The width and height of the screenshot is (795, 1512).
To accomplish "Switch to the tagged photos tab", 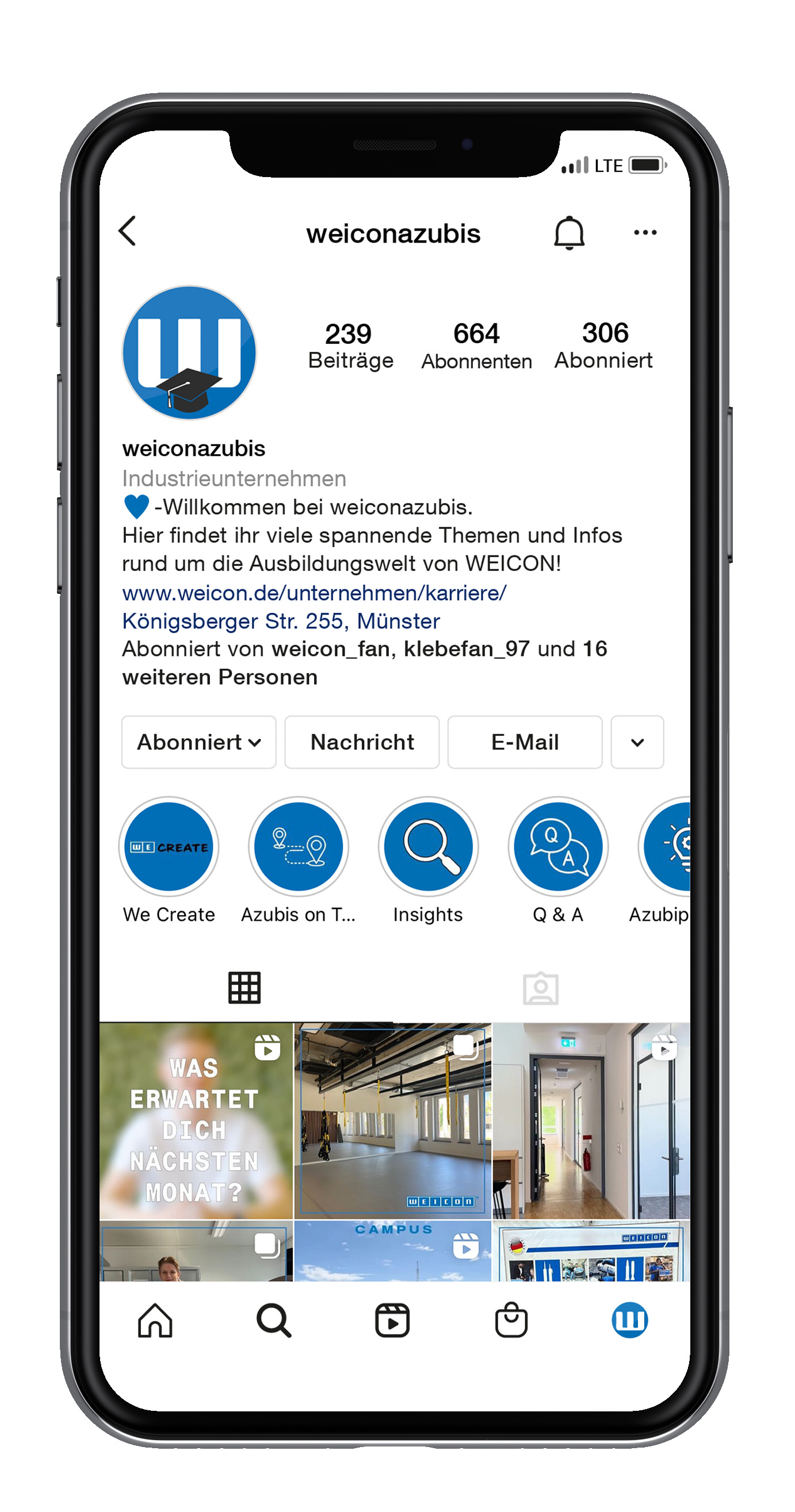I will point(540,988).
